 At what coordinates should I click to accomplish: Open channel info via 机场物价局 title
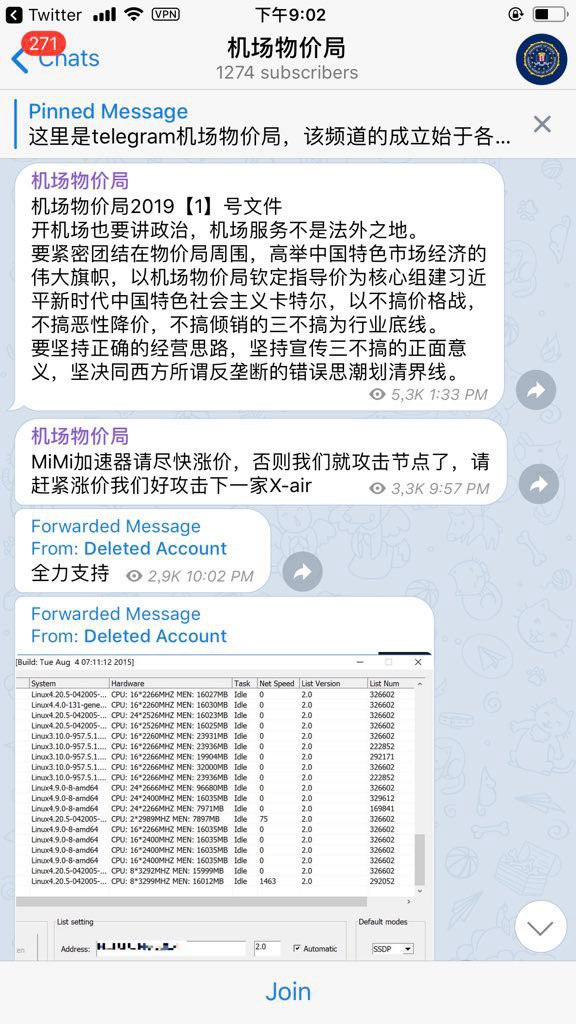click(x=287, y=48)
